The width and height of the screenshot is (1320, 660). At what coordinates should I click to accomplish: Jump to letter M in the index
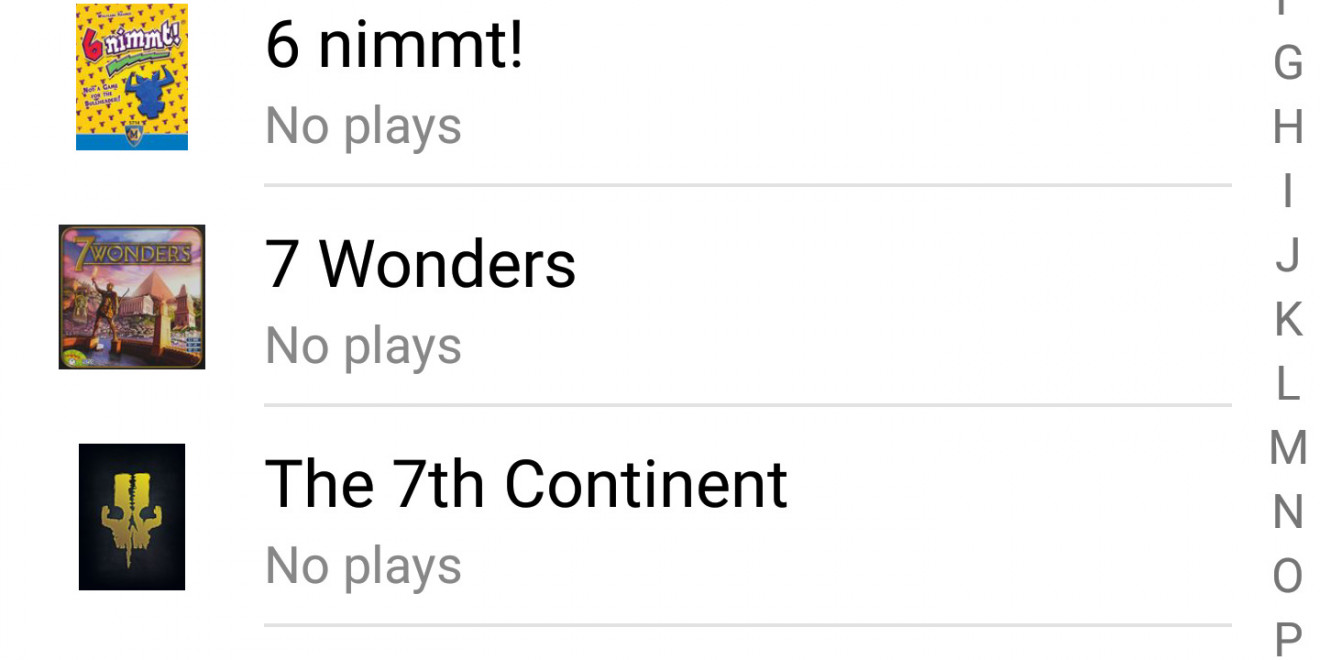point(1288,448)
